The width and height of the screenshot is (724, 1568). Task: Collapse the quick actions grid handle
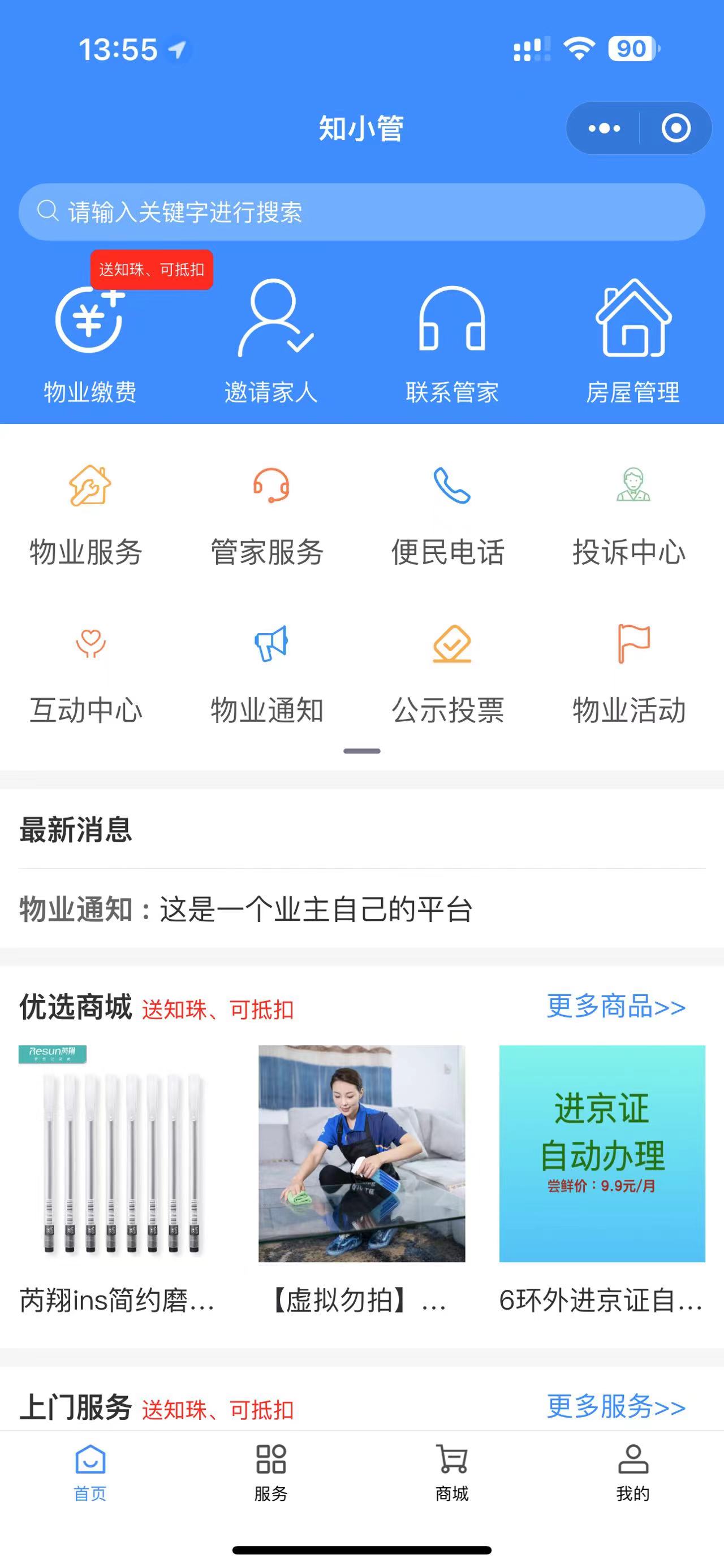tap(361, 751)
